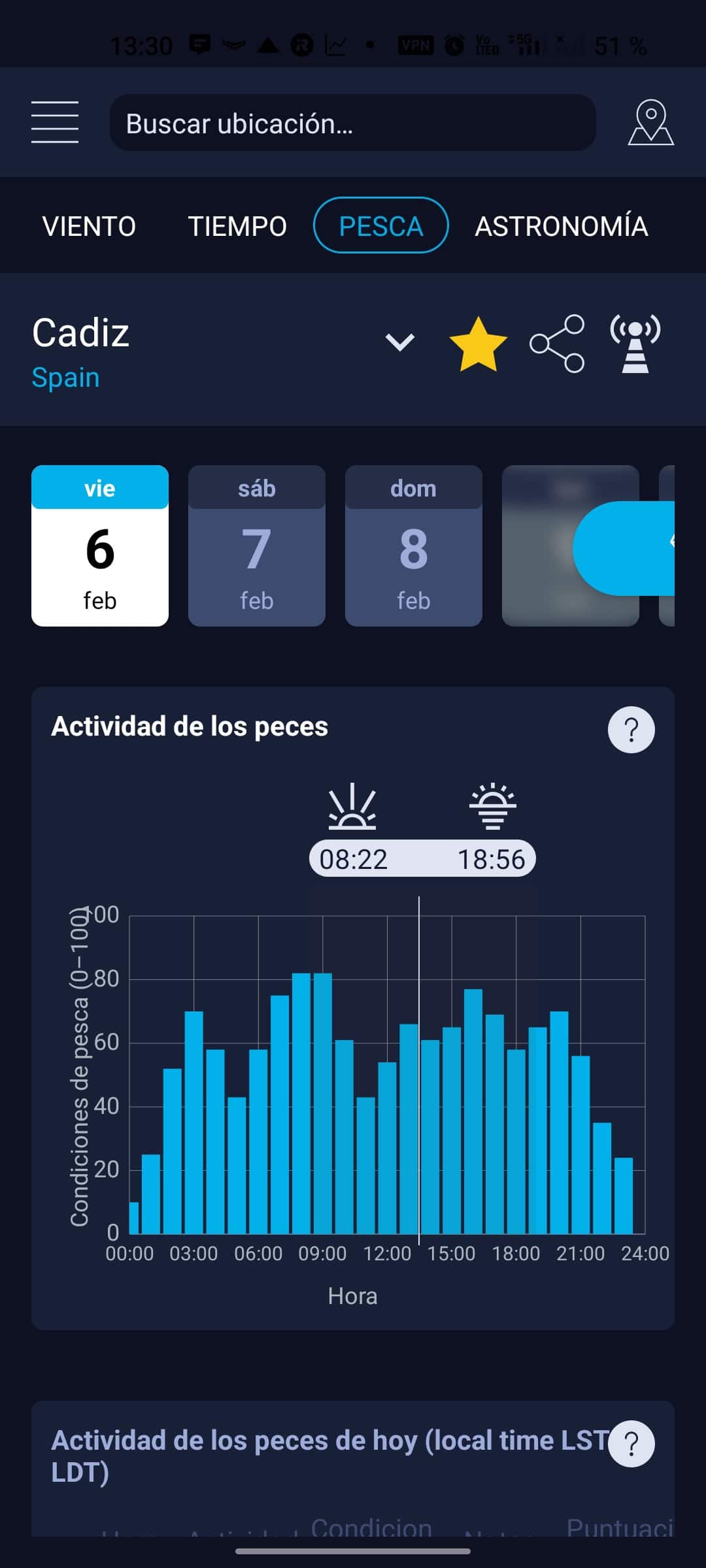Open the map location picker icon
This screenshot has width=706, height=1568.
(x=651, y=123)
